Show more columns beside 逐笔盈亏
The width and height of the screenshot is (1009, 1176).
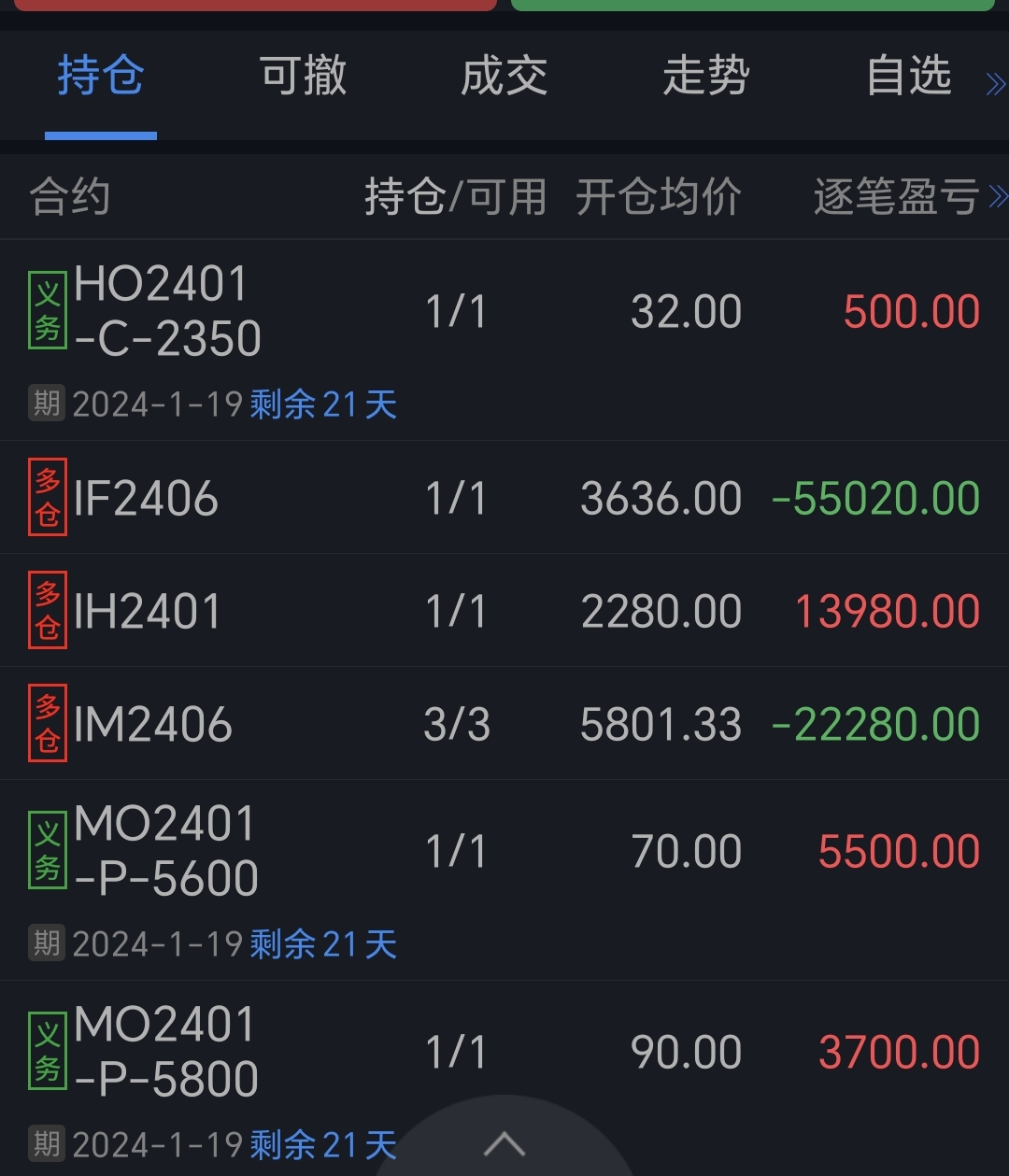pos(998,197)
